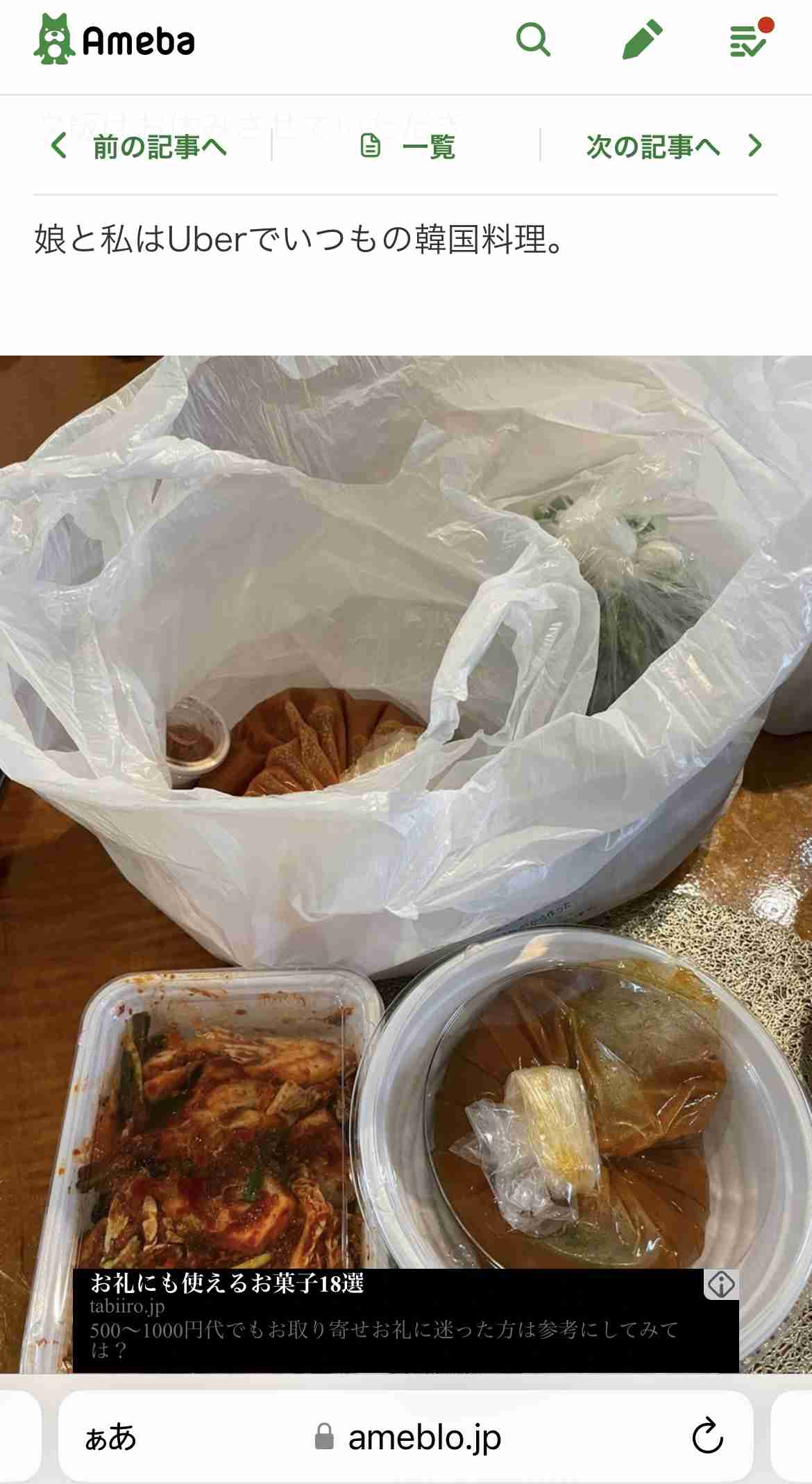This screenshot has width=812, height=1484.
Task: Write a new blog post
Action: point(642,40)
